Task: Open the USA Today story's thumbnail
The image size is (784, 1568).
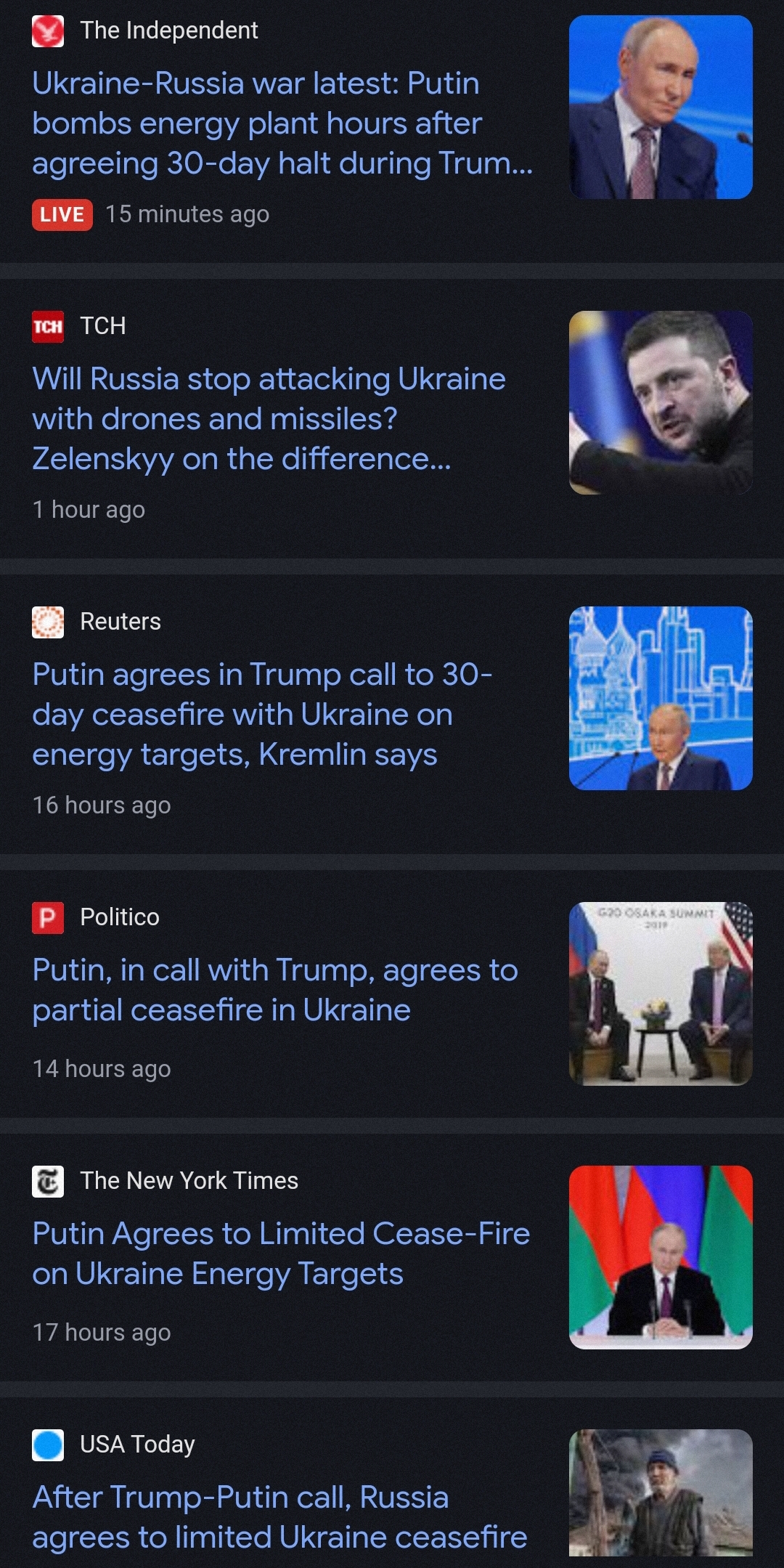Action: 661,1492
